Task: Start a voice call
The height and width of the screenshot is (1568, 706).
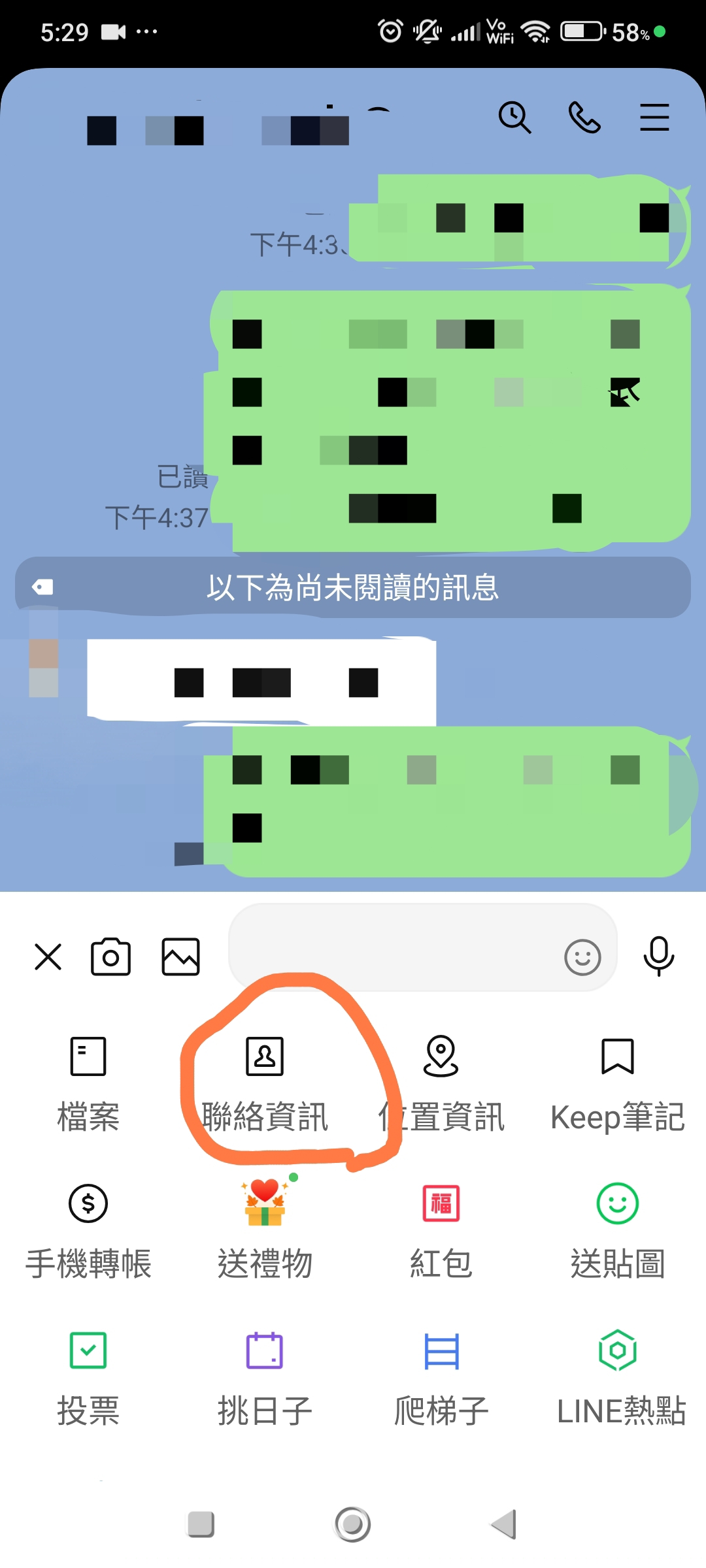Action: point(584,118)
